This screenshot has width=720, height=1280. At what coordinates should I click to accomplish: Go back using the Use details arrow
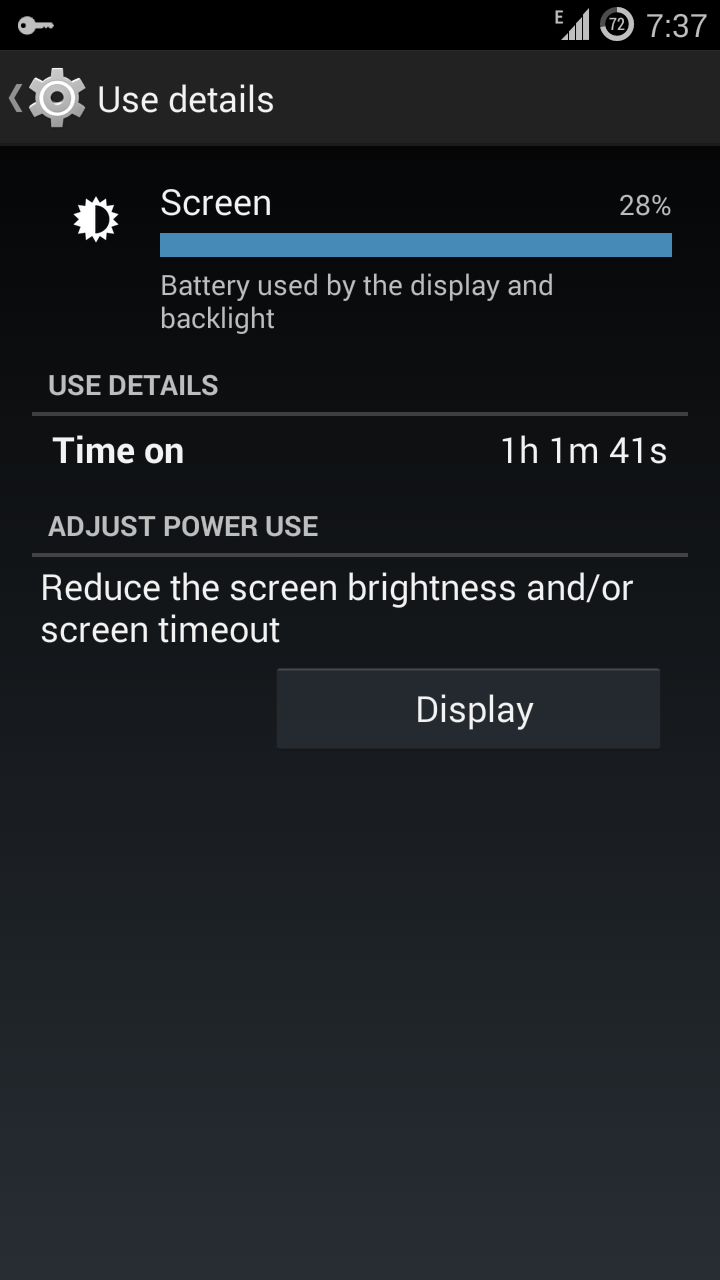[x=16, y=98]
